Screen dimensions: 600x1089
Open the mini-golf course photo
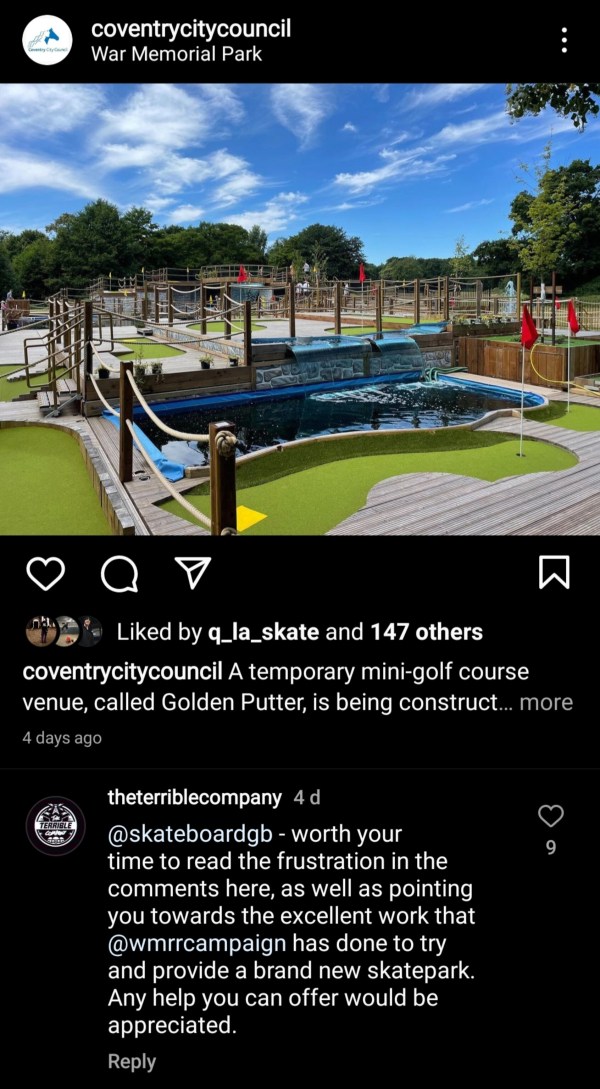[x=300, y=309]
